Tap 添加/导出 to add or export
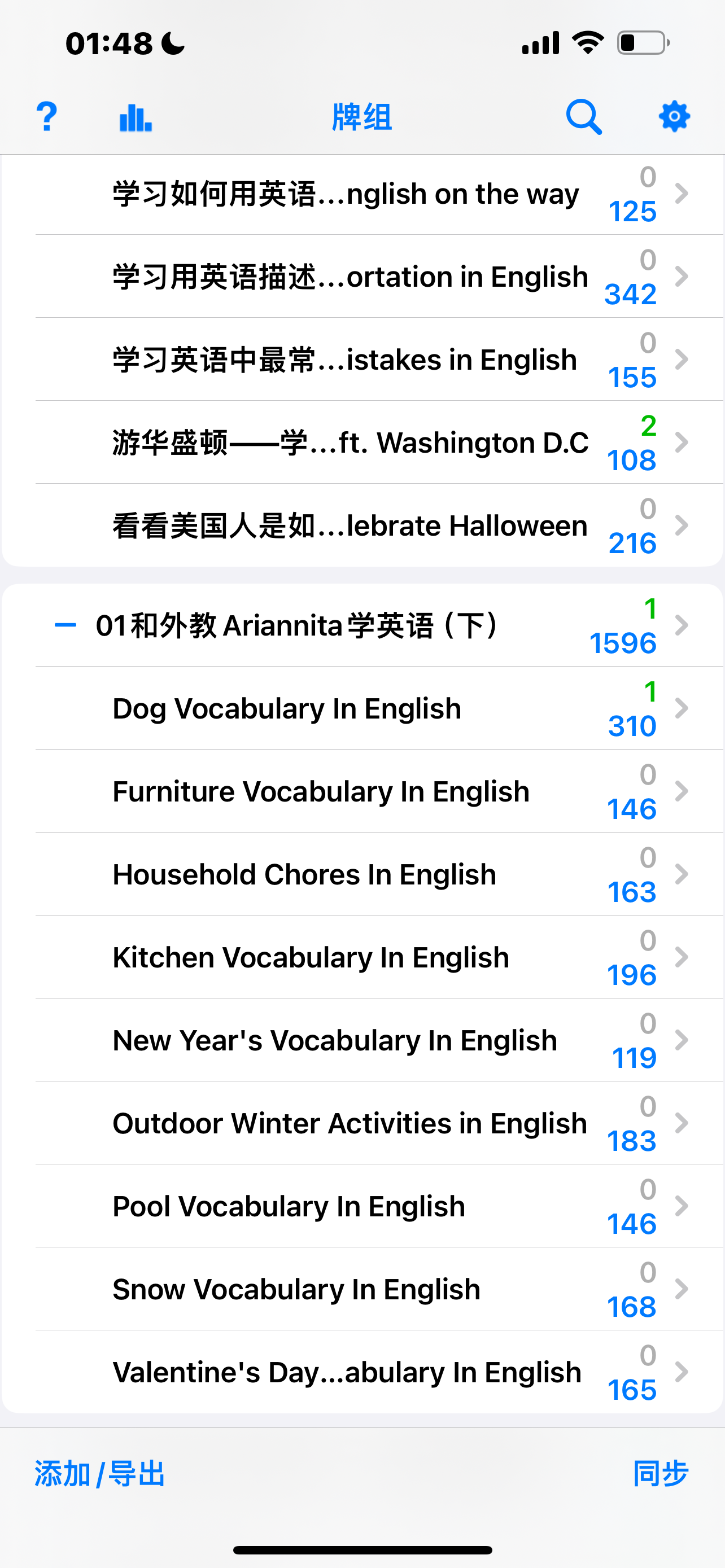 tap(99, 1474)
